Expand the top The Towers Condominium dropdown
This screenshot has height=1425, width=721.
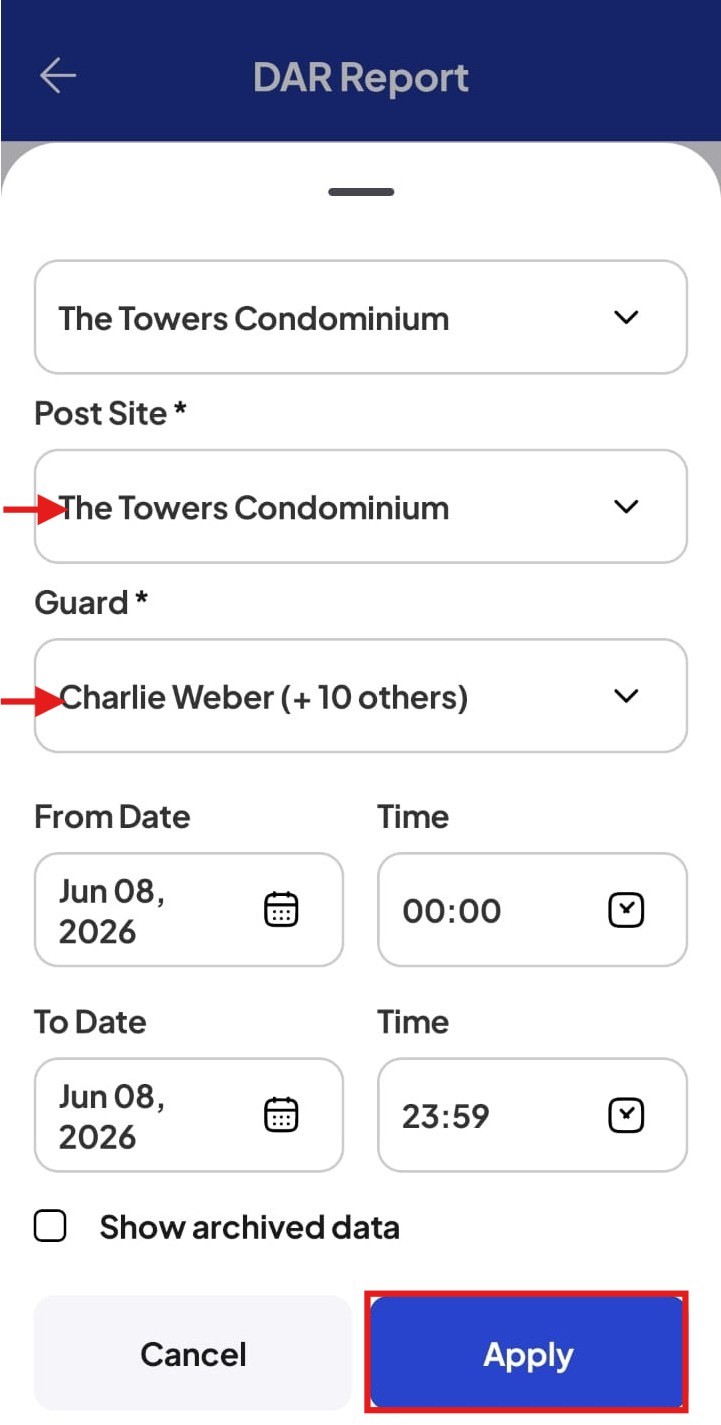coord(361,317)
